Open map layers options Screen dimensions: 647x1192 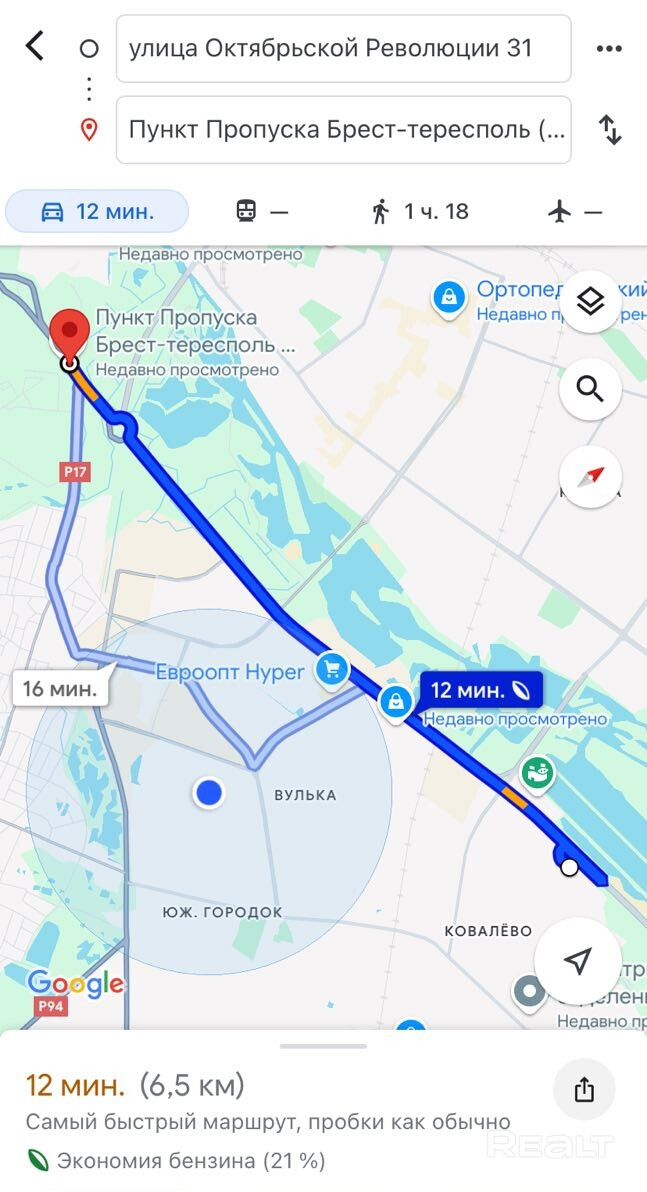click(590, 300)
